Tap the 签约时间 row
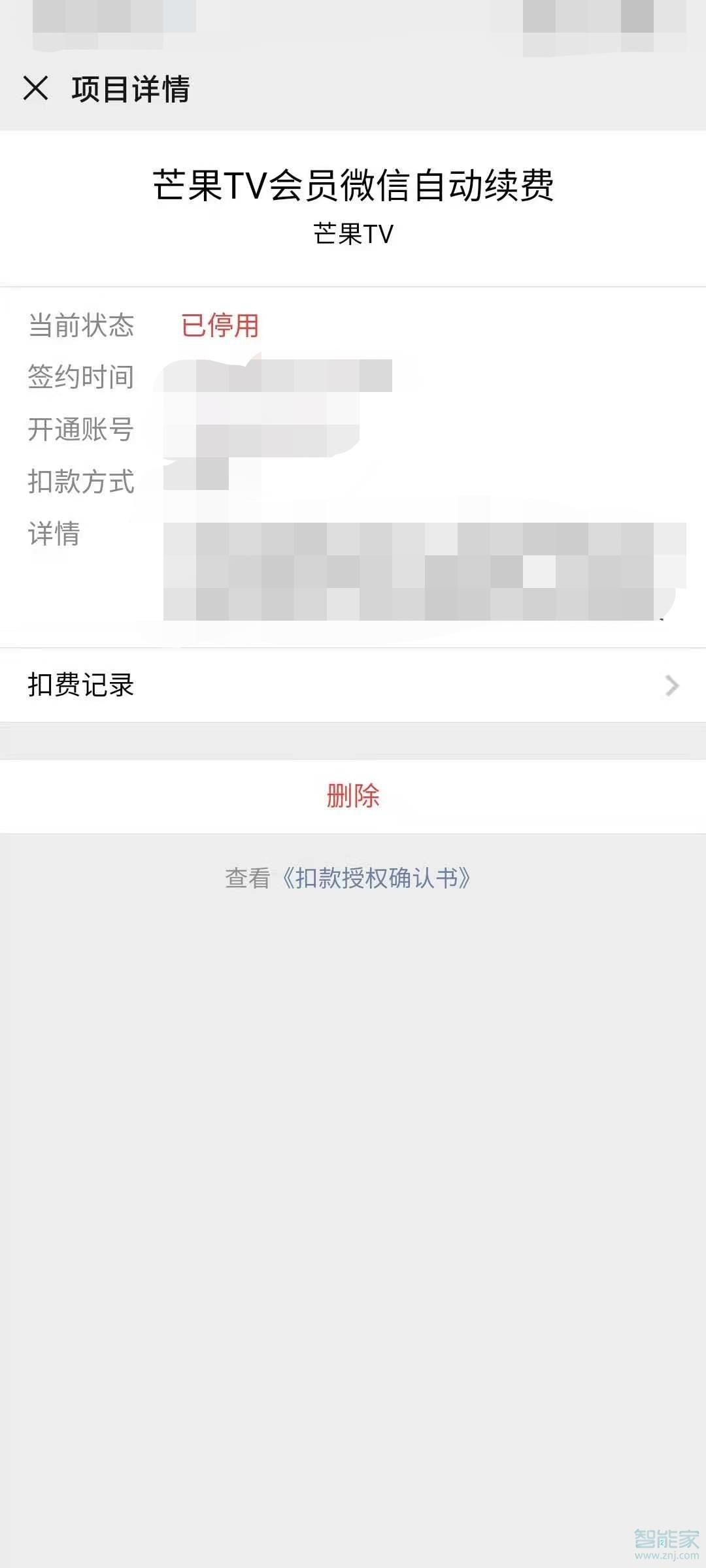The height and width of the screenshot is (1568, 706). 82,377
